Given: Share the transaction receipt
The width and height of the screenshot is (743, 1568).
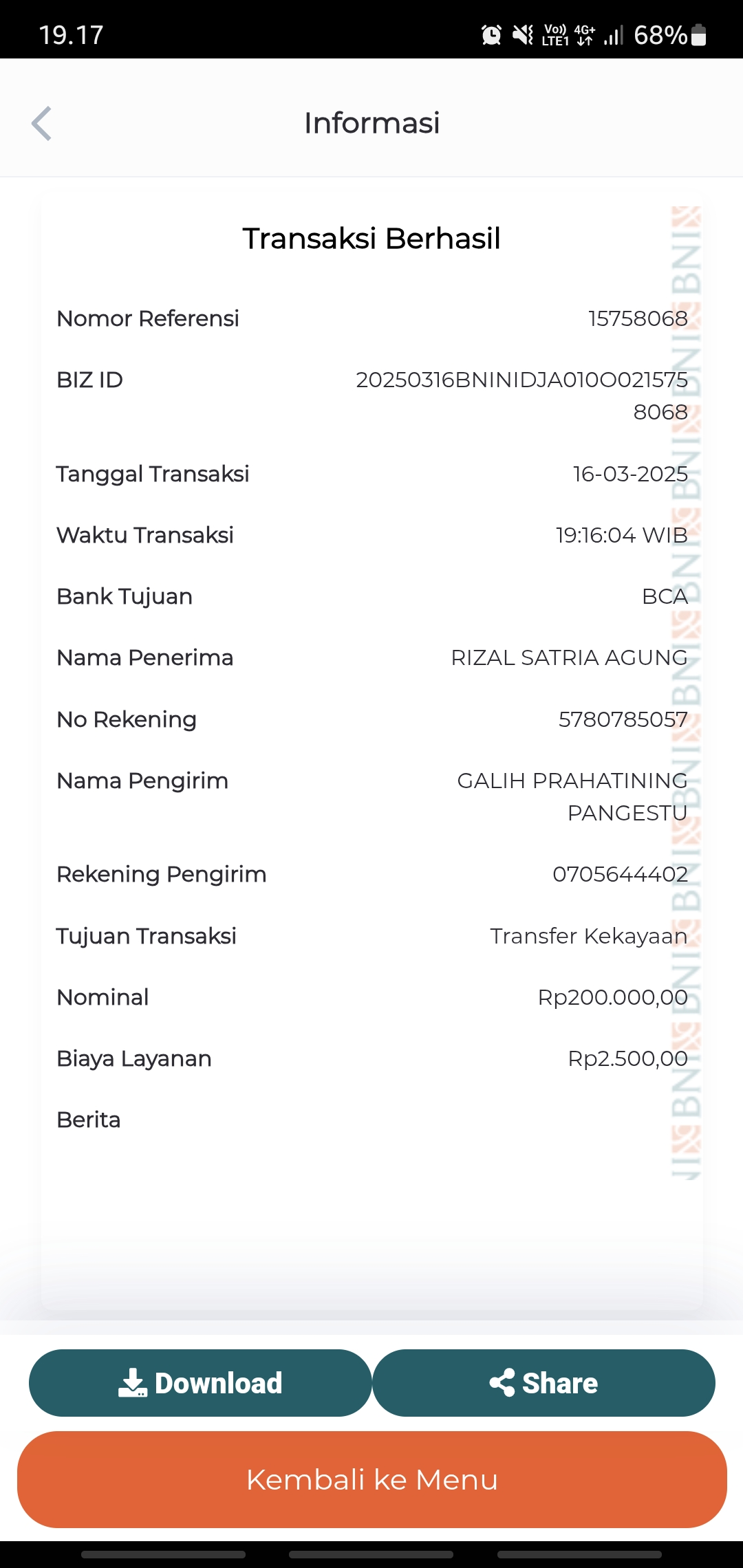Looking at the screenshot, I should (543, 1383).
